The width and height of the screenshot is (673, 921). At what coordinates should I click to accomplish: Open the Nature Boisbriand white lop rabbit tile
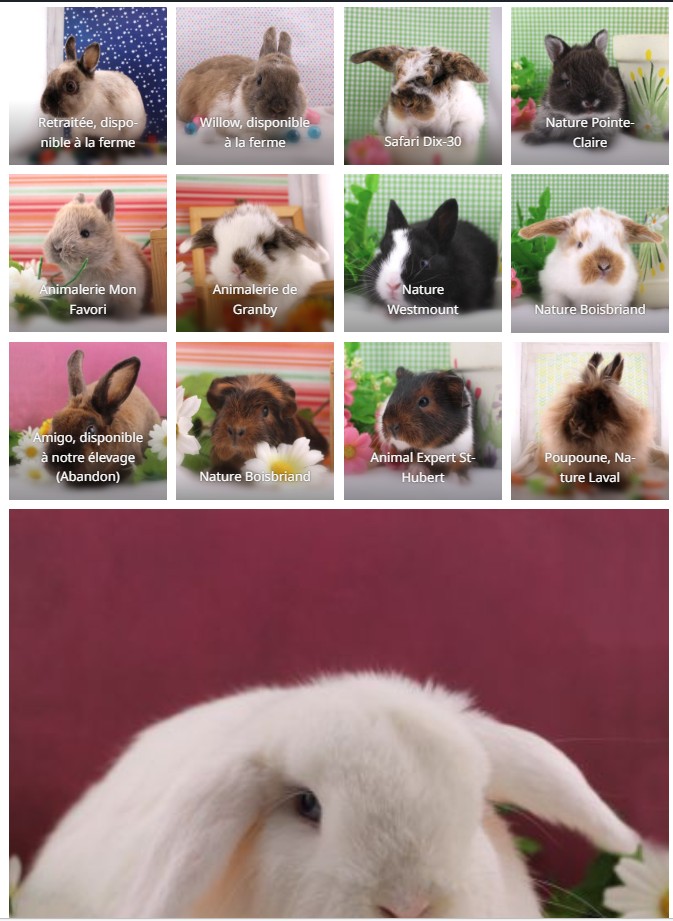pyautogui.click(x=590, y=253)
